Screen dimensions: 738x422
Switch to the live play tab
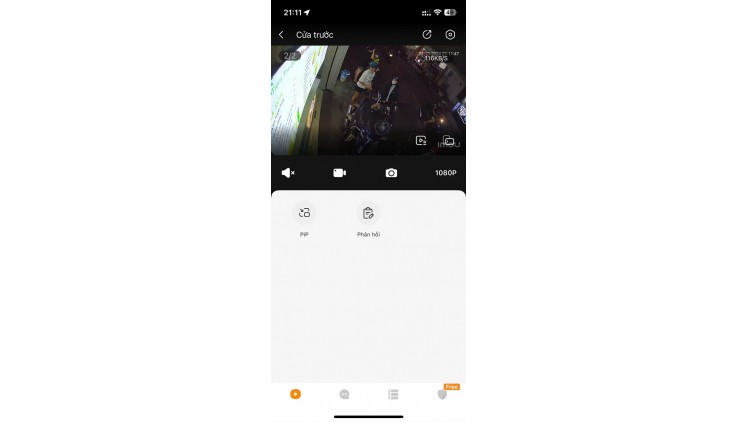click(295, 394)
